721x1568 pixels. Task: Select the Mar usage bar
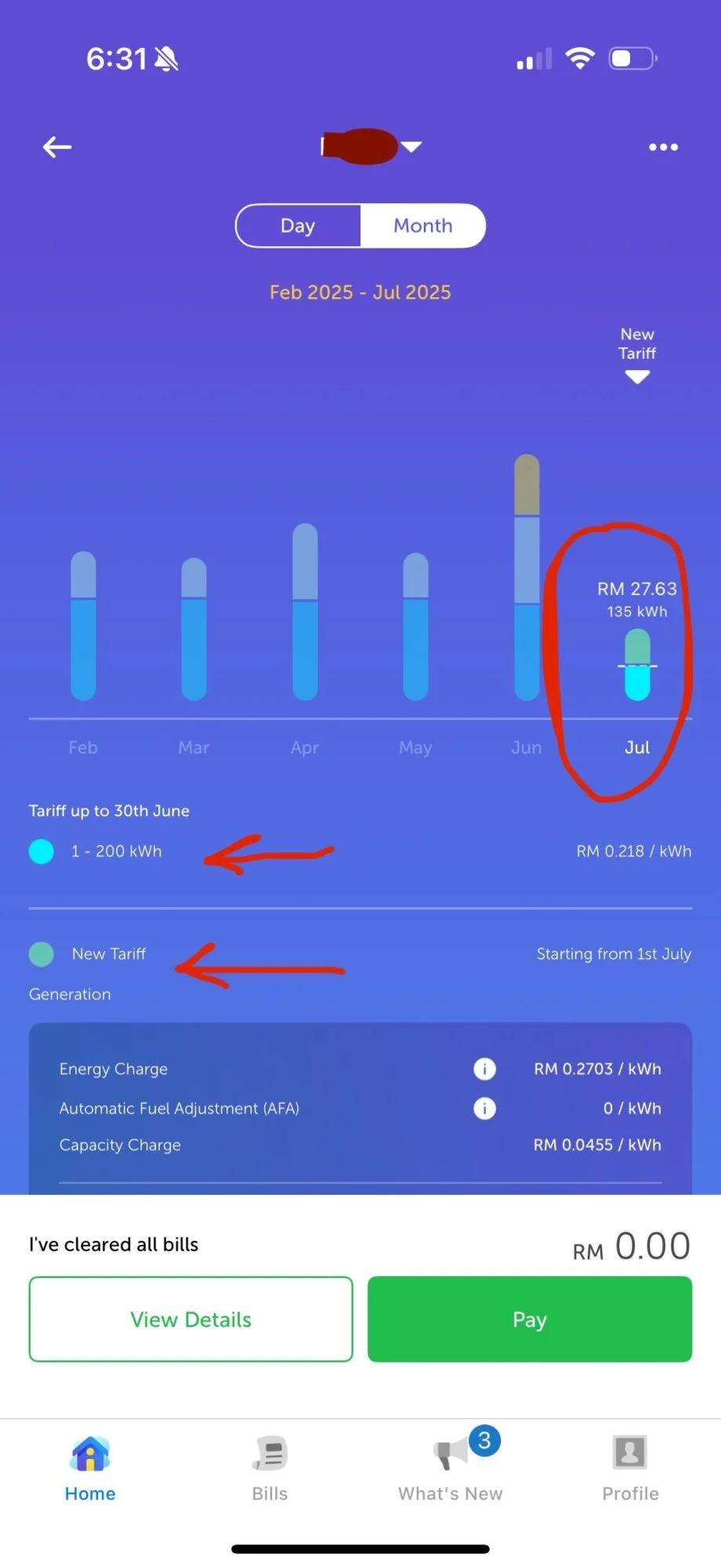click(x=194, y=629)
